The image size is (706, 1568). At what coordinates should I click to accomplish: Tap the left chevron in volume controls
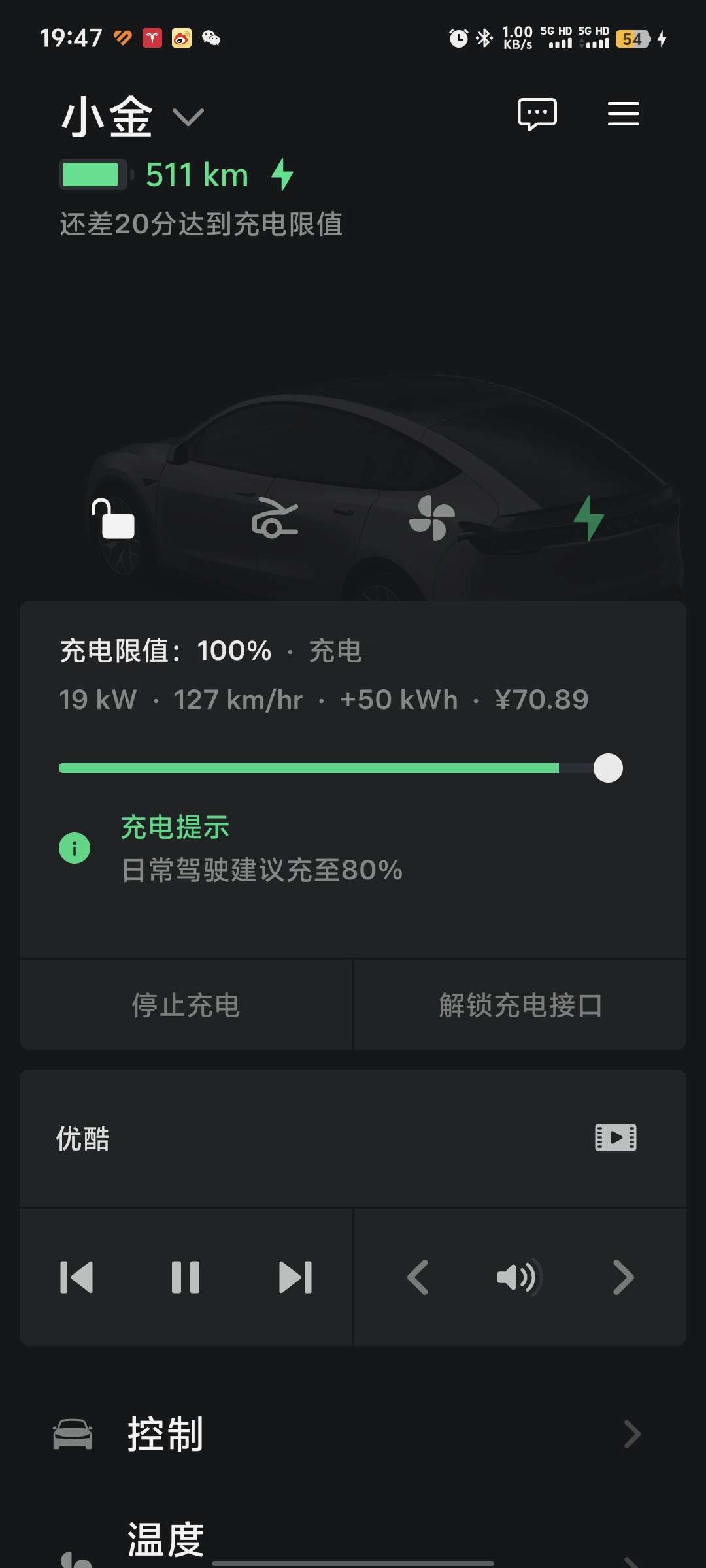click(418, 1277)
